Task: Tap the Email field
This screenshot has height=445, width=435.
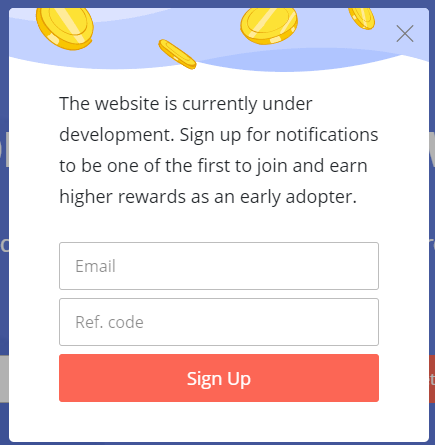Action: coord(219,266)
